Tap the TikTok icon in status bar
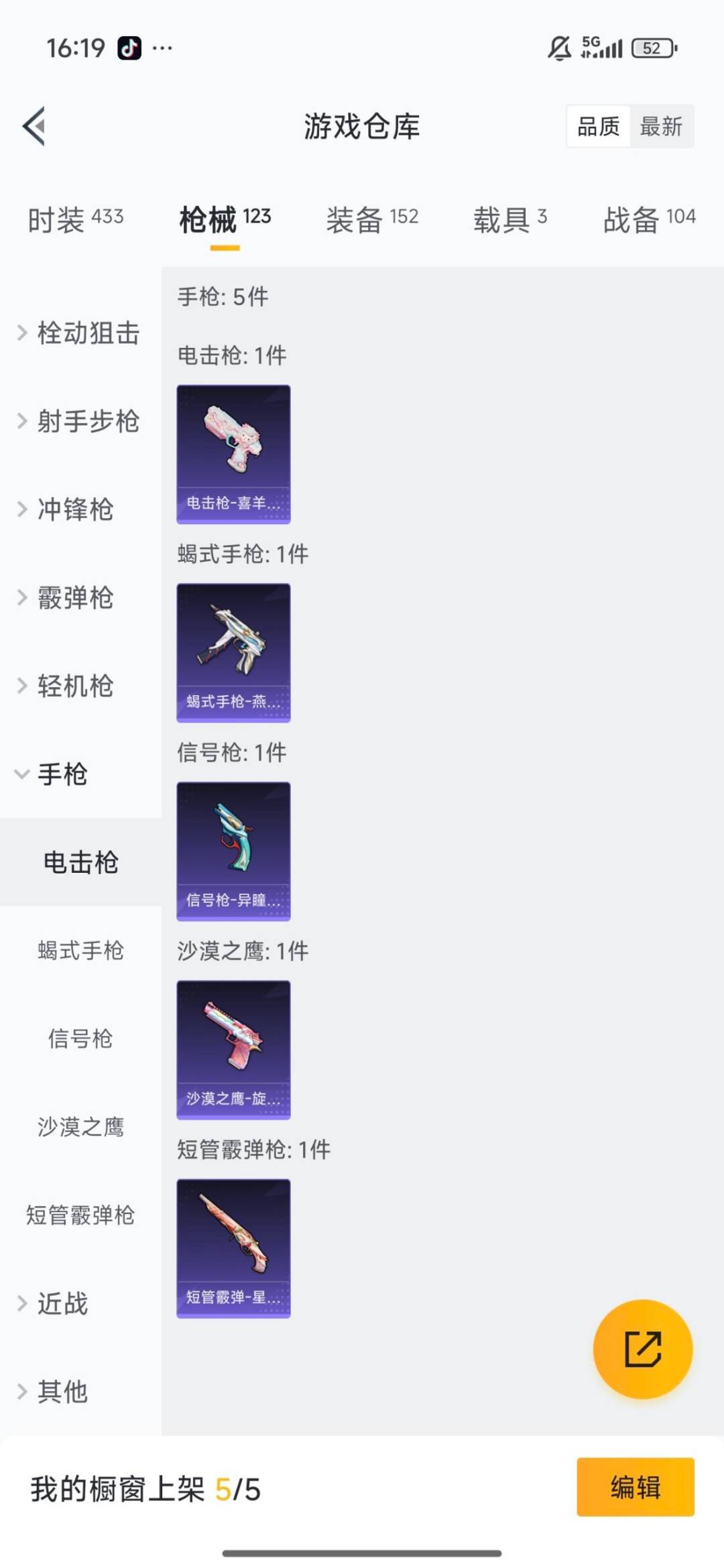 tap(129, 48)
